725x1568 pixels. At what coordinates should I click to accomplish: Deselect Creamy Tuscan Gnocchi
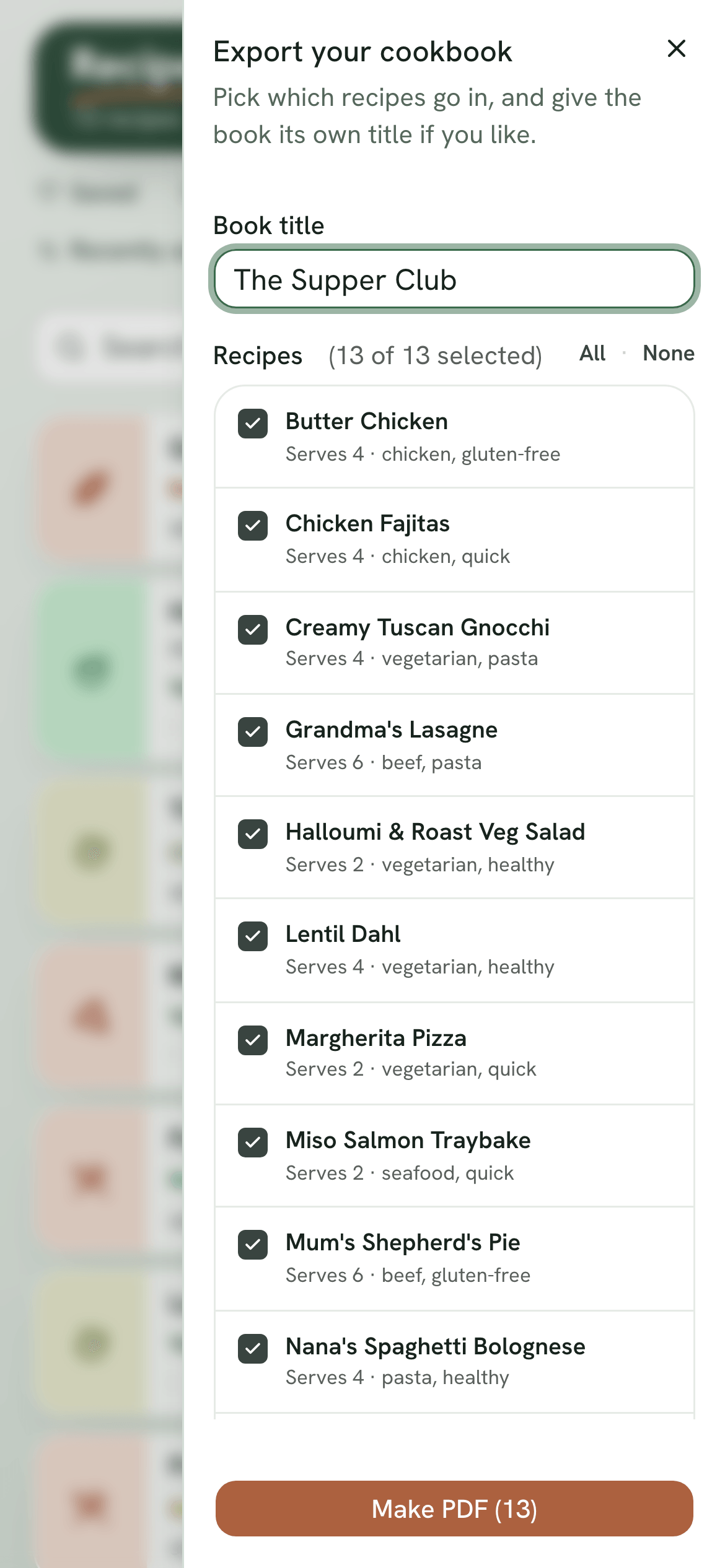tap(253, 630)
